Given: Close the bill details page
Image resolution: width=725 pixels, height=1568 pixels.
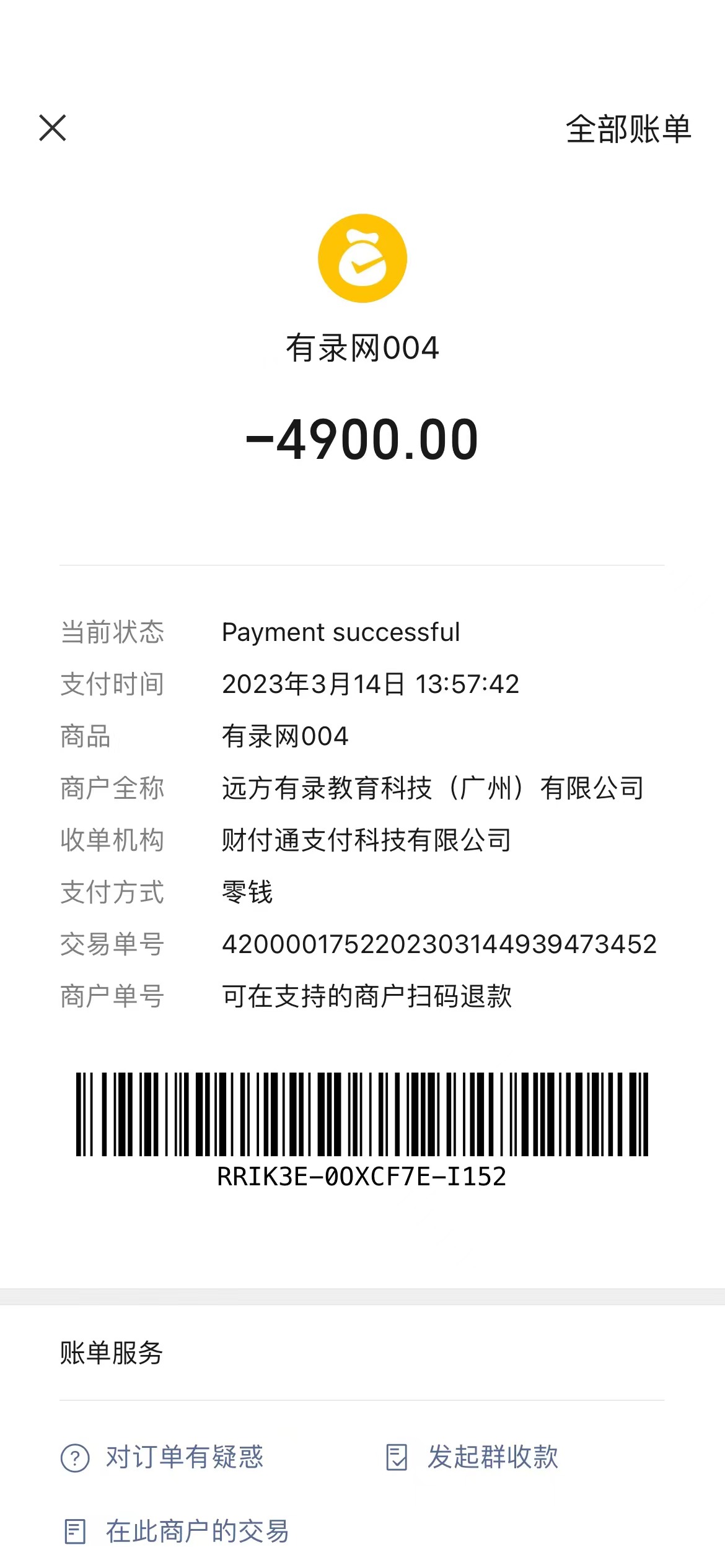Looking at the screenshot, I should coord(53,128).
